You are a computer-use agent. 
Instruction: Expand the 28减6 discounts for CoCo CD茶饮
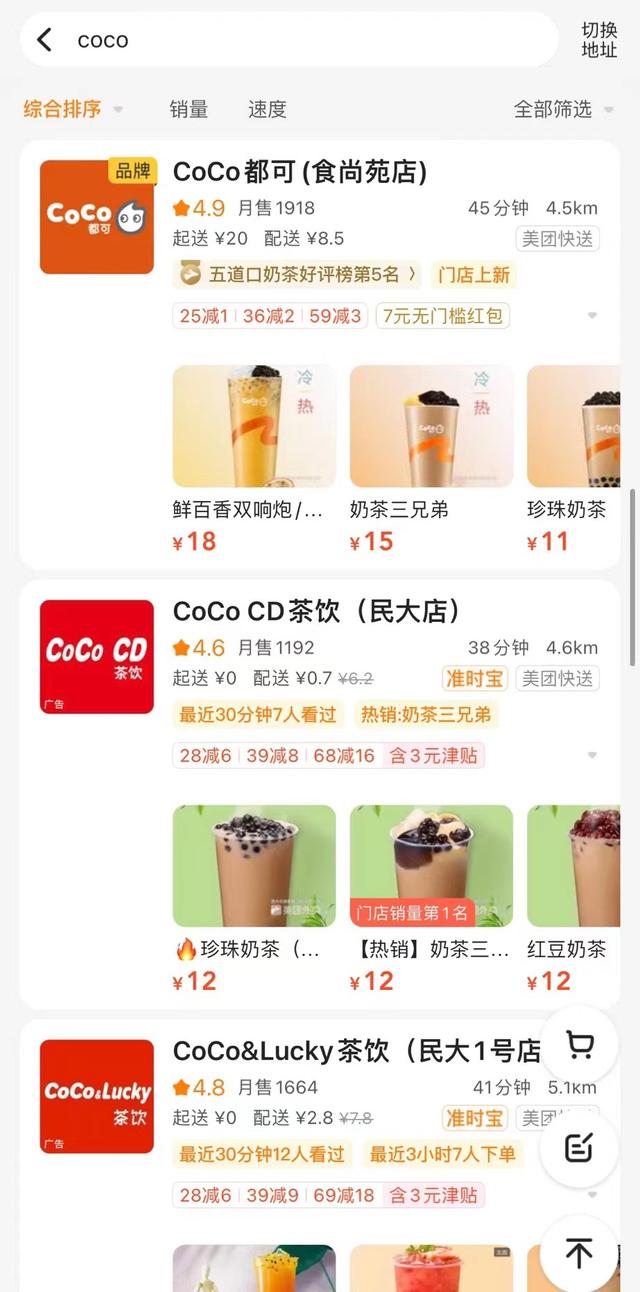tap(591, 756)
